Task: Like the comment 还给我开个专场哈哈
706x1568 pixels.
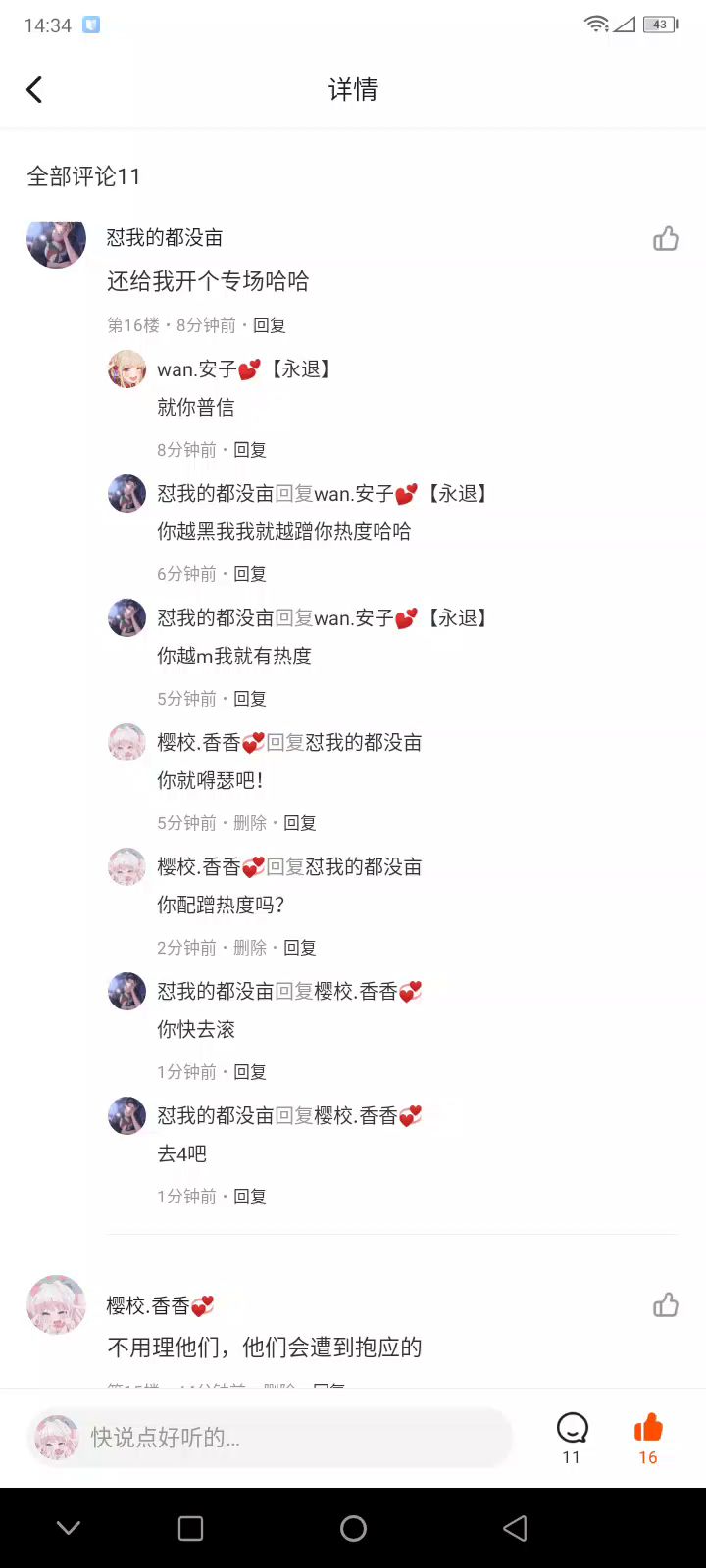Action: click(x=666, y=238)
